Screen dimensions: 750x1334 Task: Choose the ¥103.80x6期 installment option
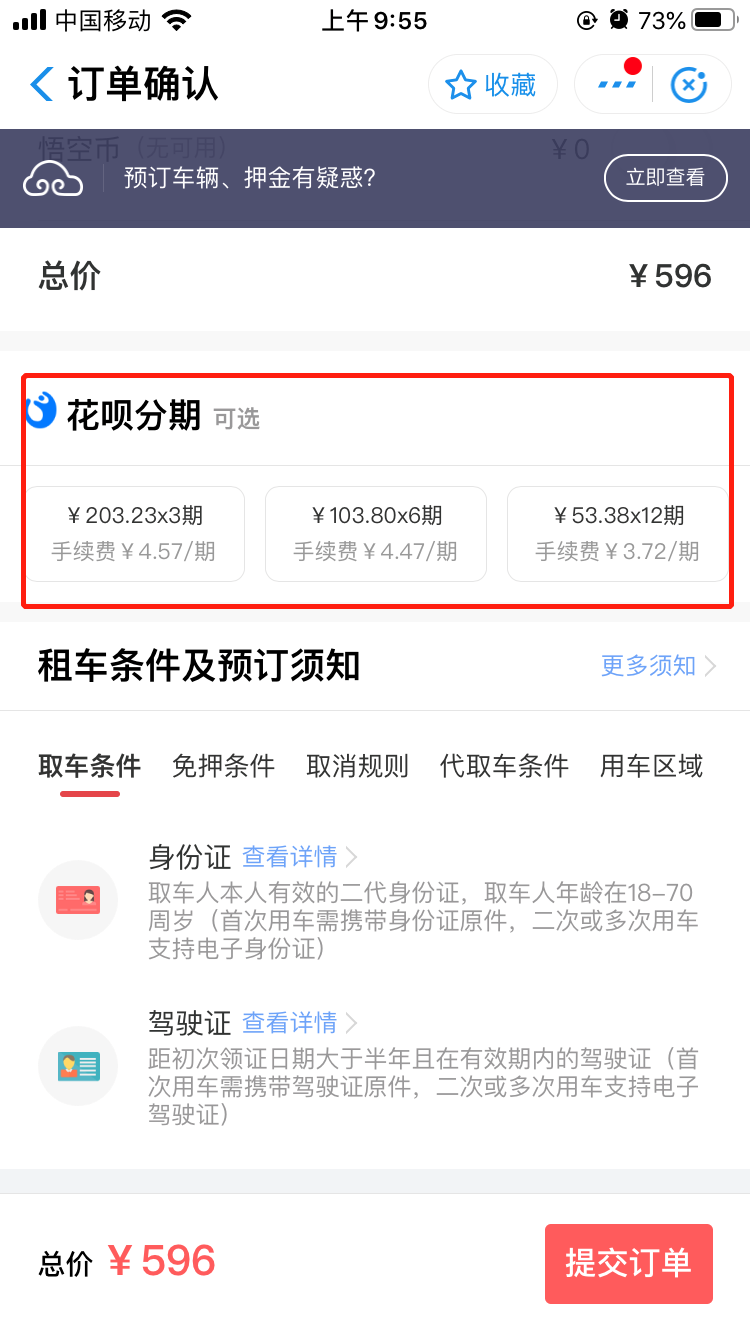tap(376, 533)
